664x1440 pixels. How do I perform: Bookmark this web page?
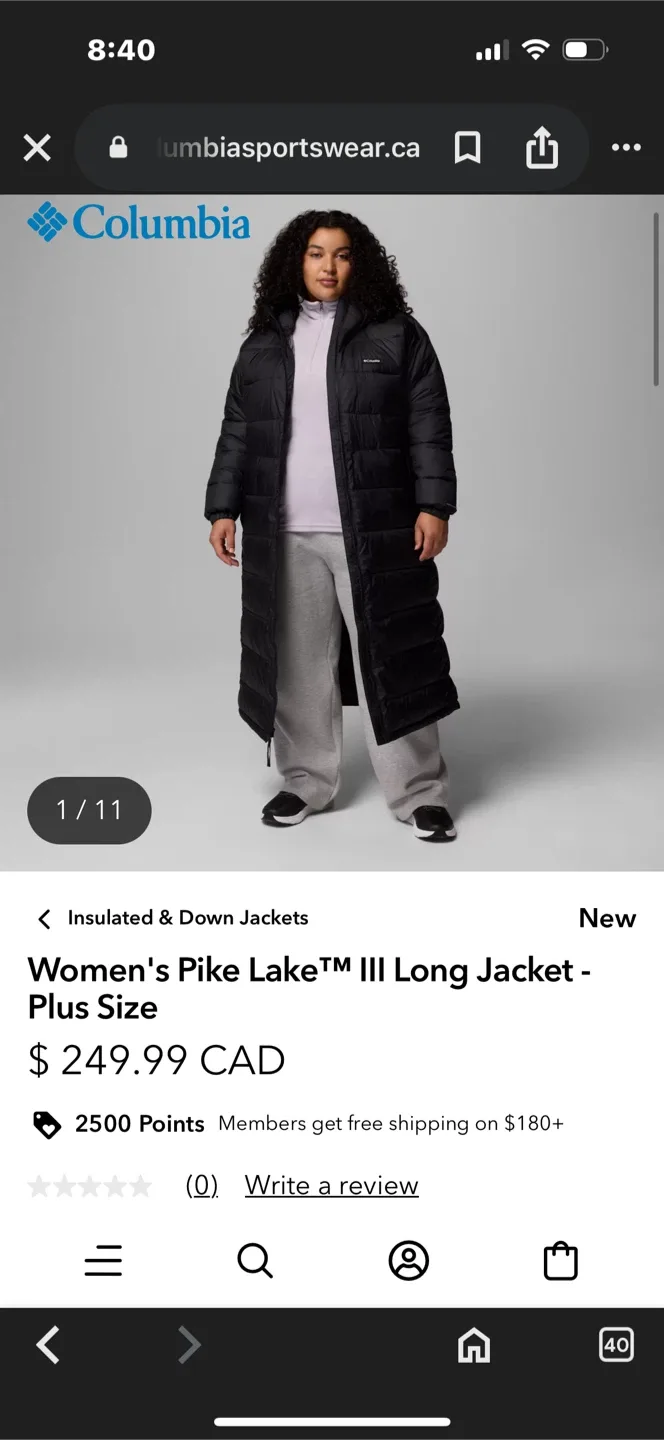point(467,149)
